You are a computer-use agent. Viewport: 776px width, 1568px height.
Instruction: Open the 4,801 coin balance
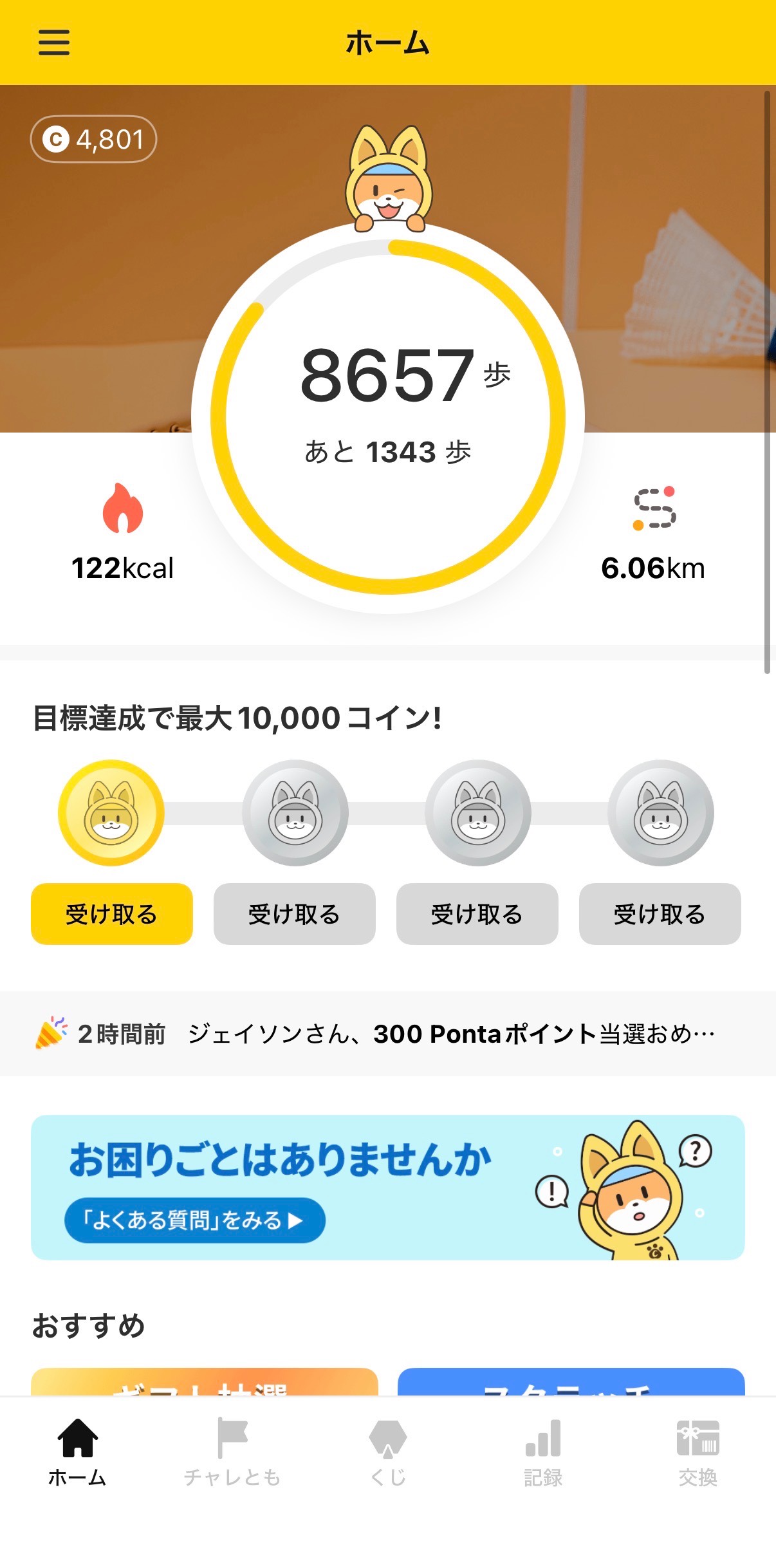93,139
